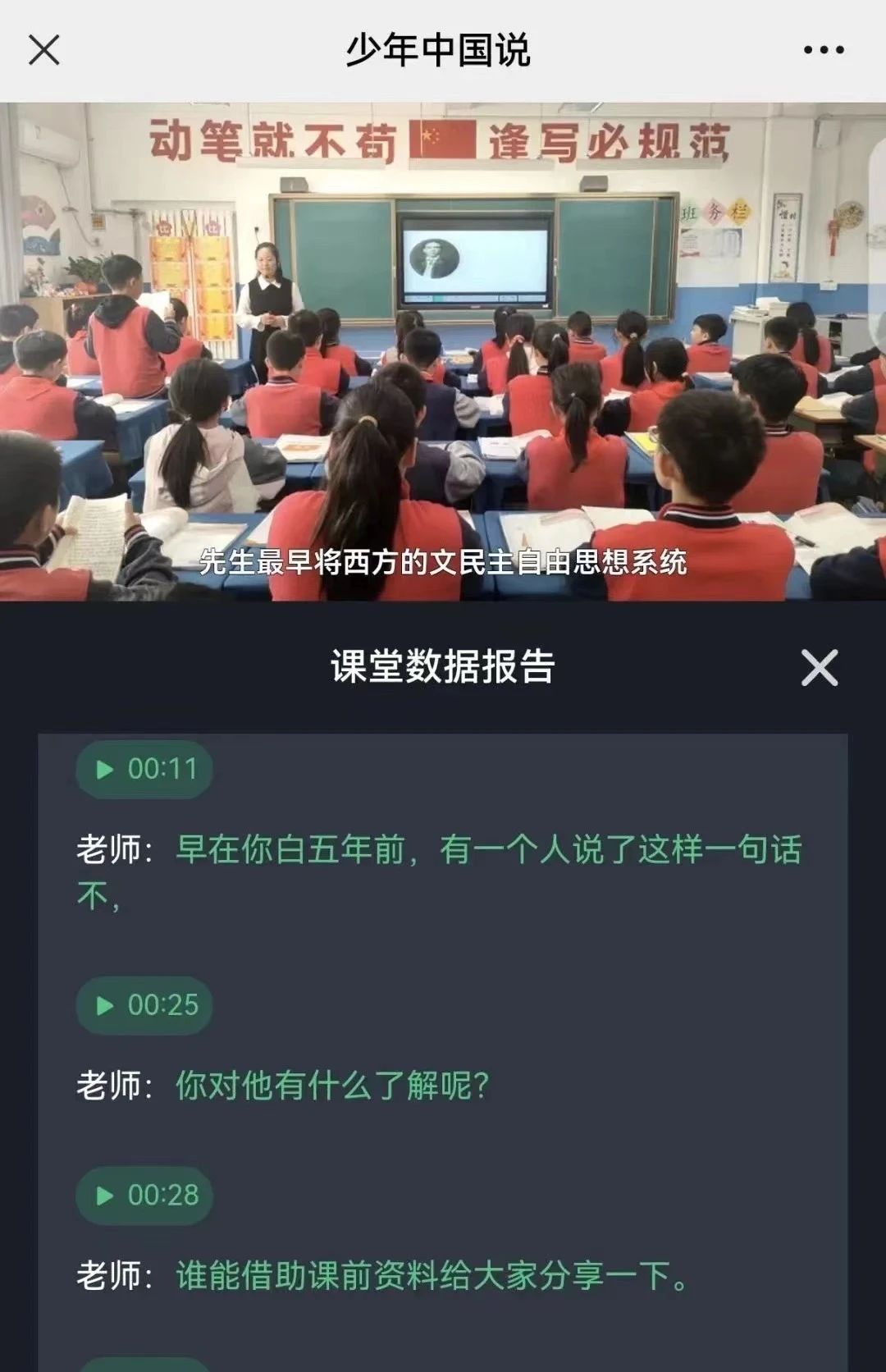
Task: Play the clip at 00:11
Action: 144,769
